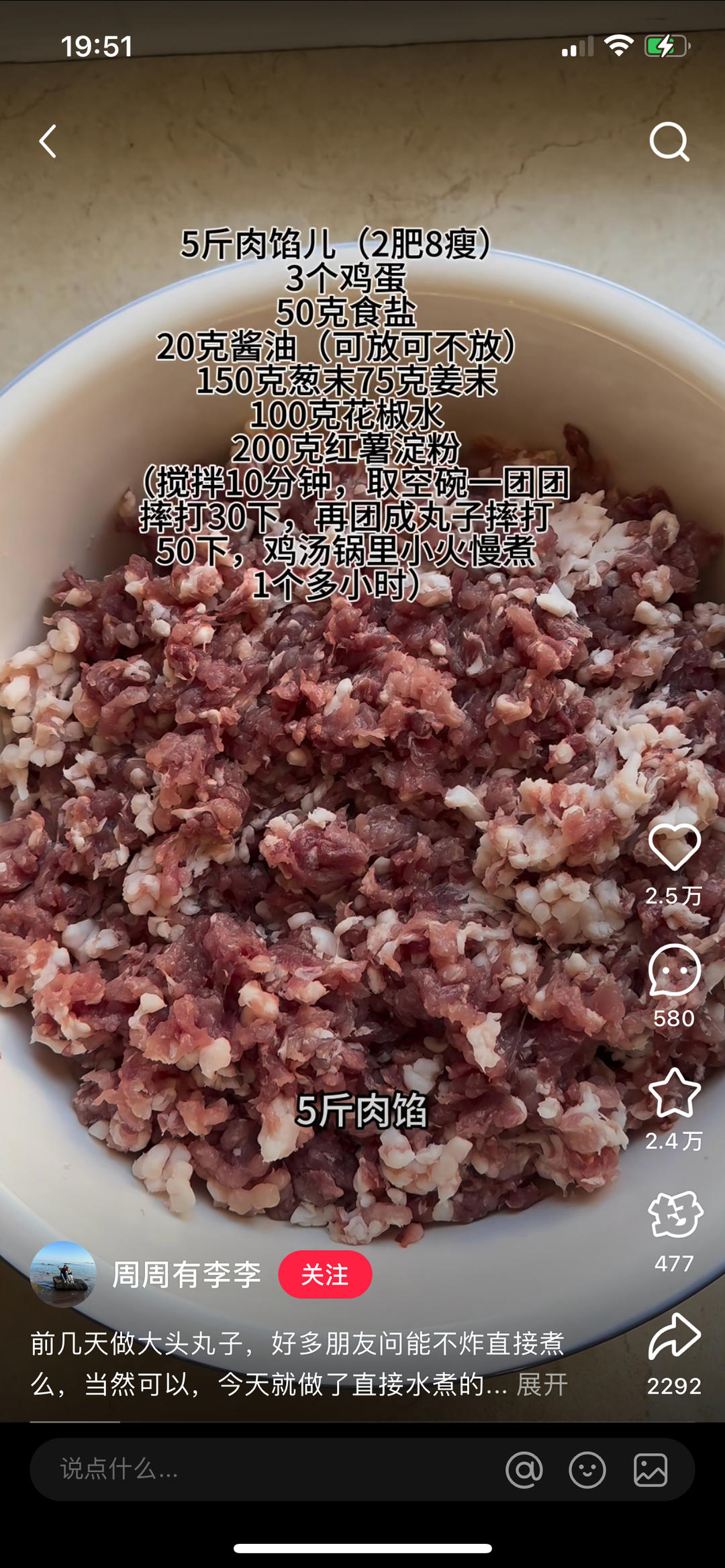This screenshot has height=1568, width=725.
Task: Open the emoji picker in comment bar
Action: pyautogui.click(x=587, y=1469)
